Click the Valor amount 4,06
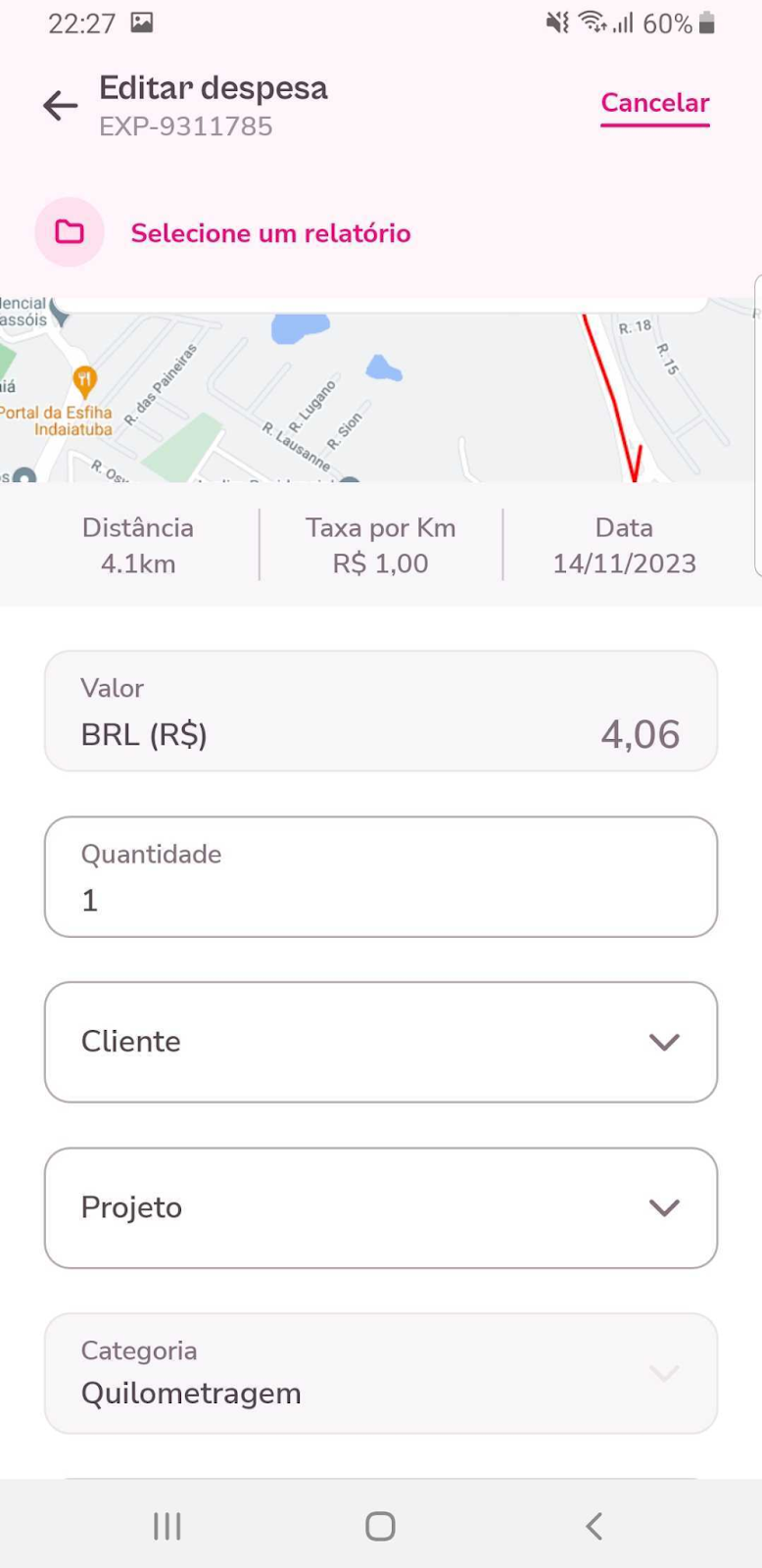 [x=641, y=733]
